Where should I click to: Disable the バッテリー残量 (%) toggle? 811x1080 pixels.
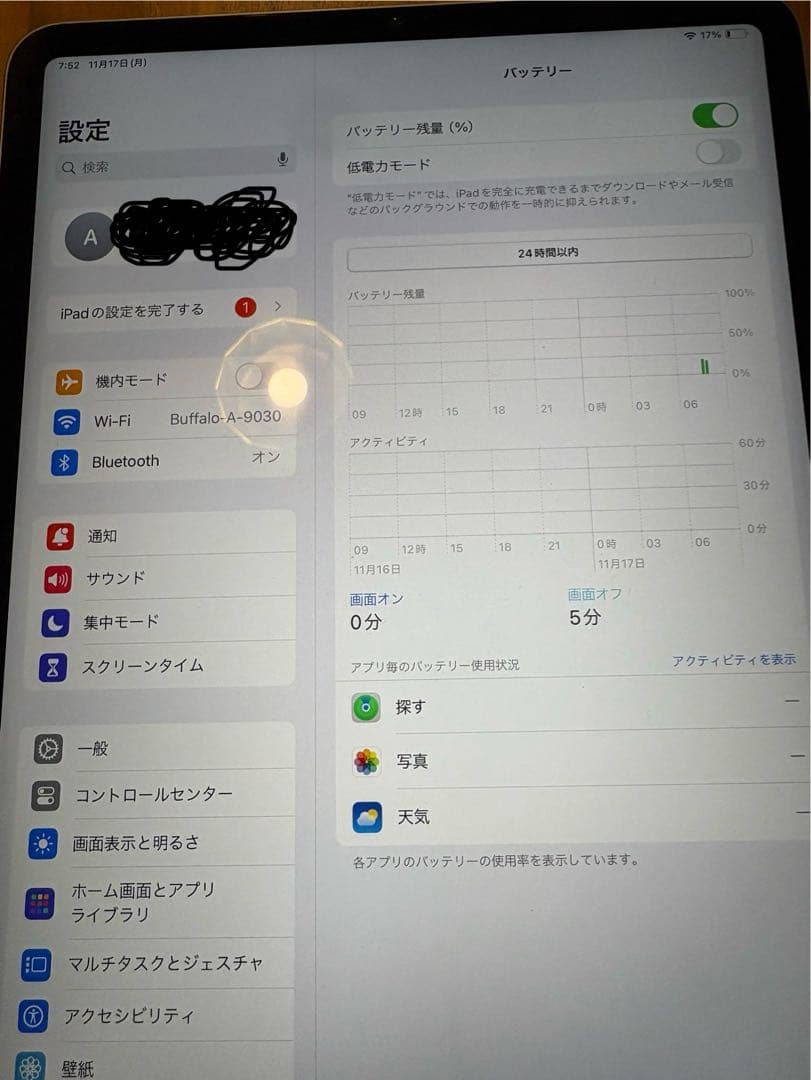click(715, 116)
